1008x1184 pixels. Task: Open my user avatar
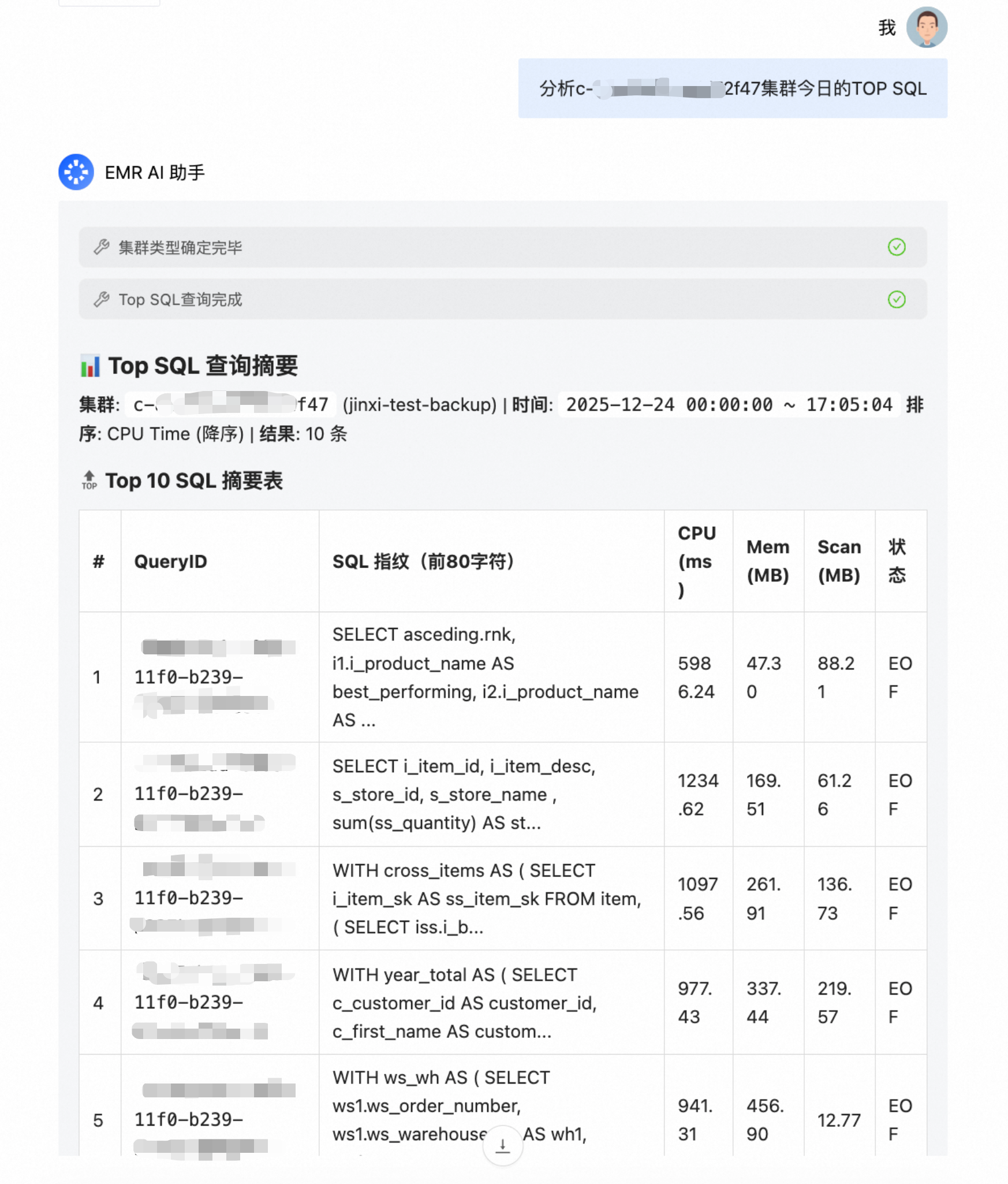[x=926, y=27]
